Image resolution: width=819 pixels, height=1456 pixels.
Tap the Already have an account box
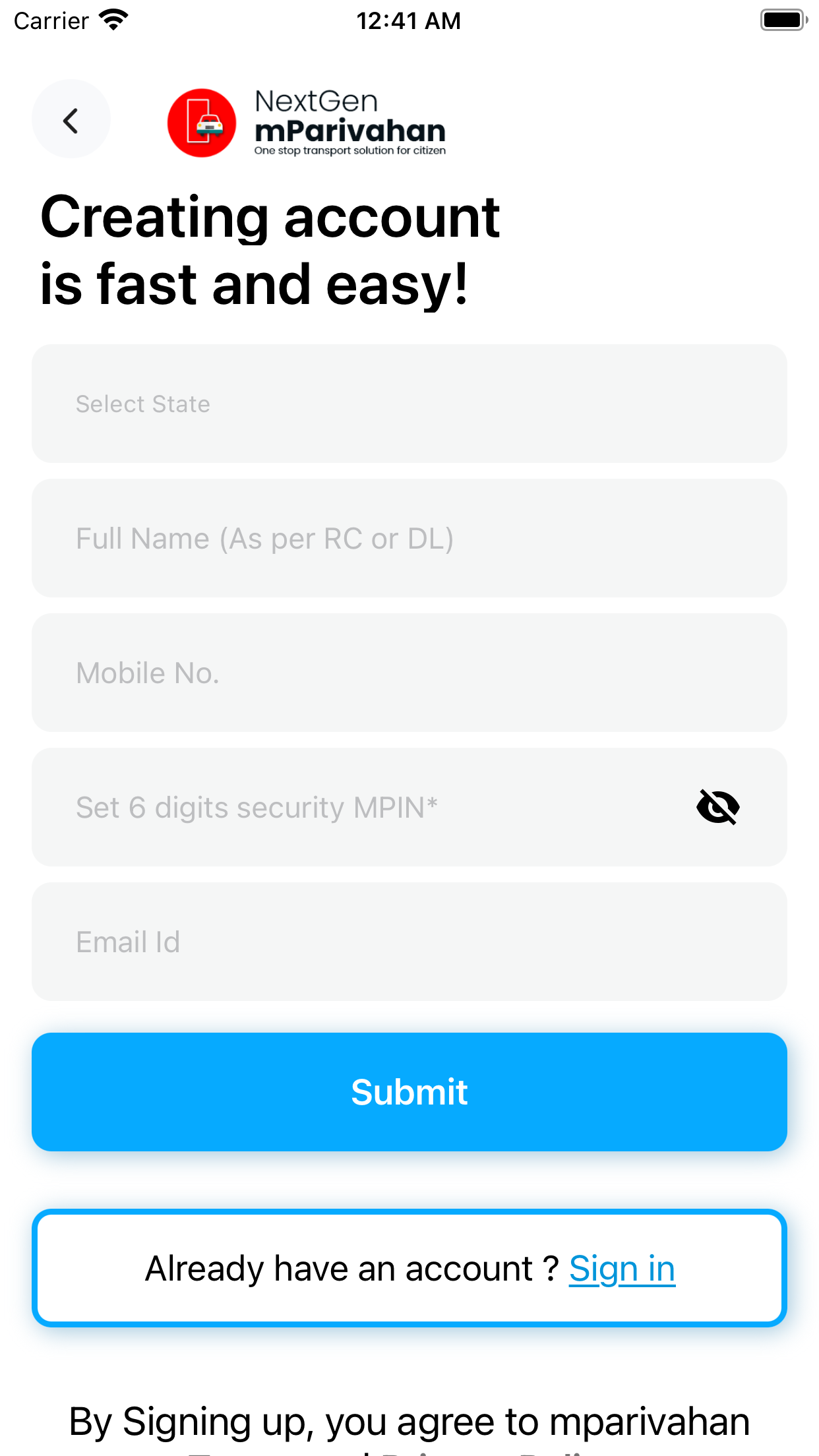click(409, 1267)
